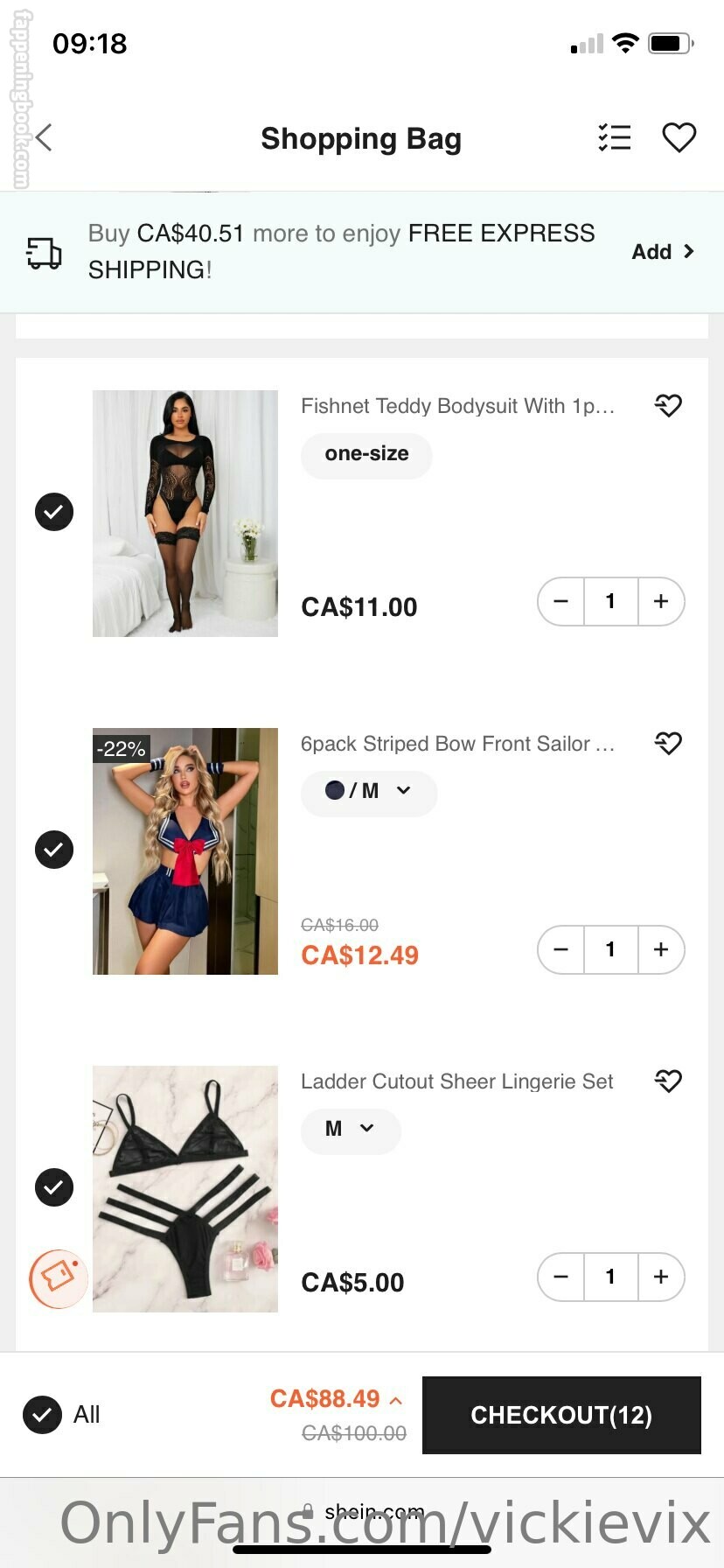Screen dimensions: 724x1568
Task: Open the floating coupon icon
Action: pos(59,1278)
